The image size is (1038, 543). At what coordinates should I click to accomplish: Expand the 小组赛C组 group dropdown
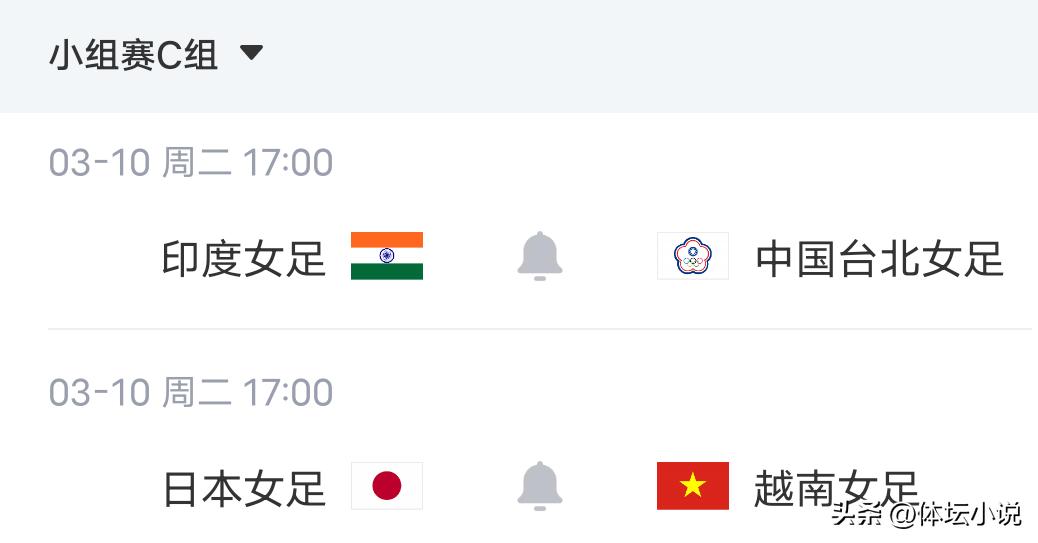pyautogui.click(x=252, y=53)
